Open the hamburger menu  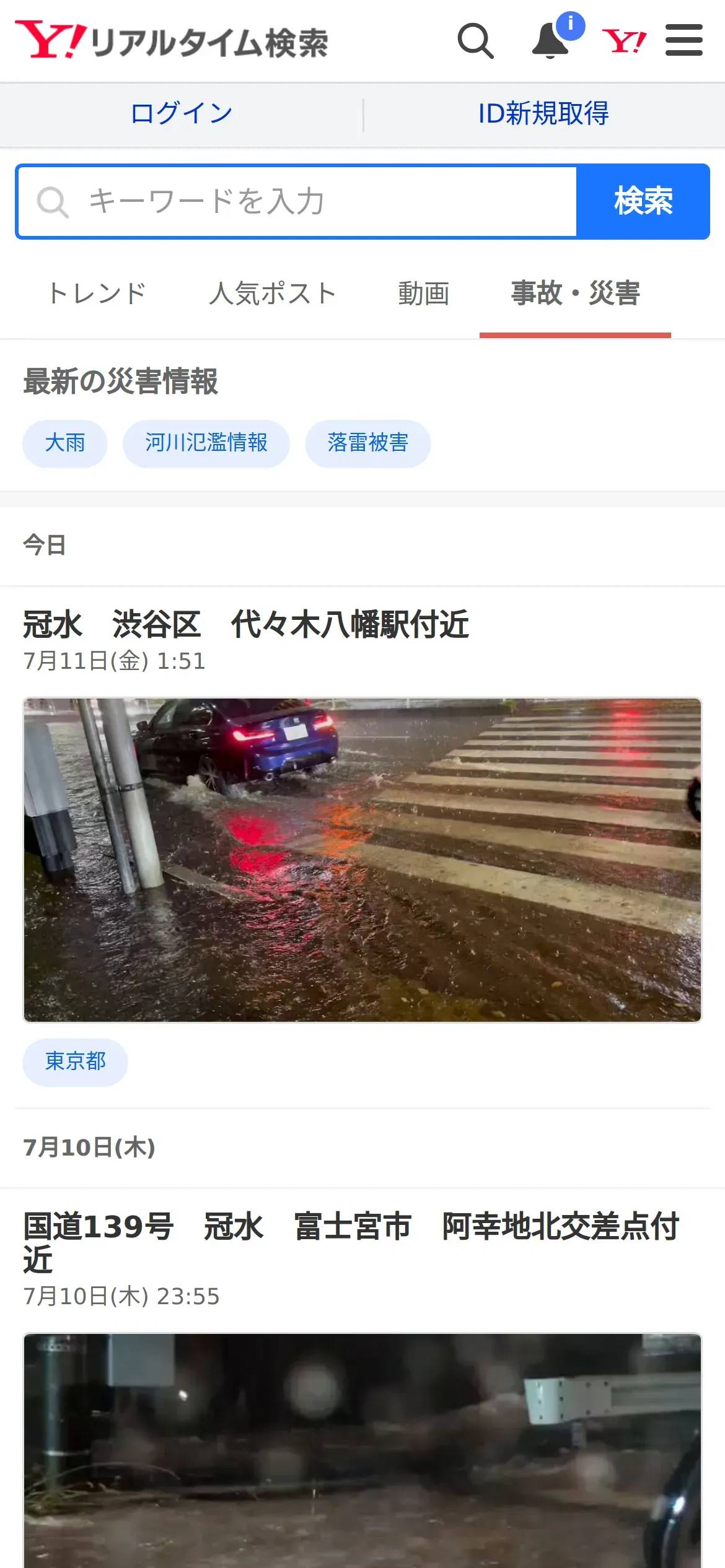click(684, 40)
